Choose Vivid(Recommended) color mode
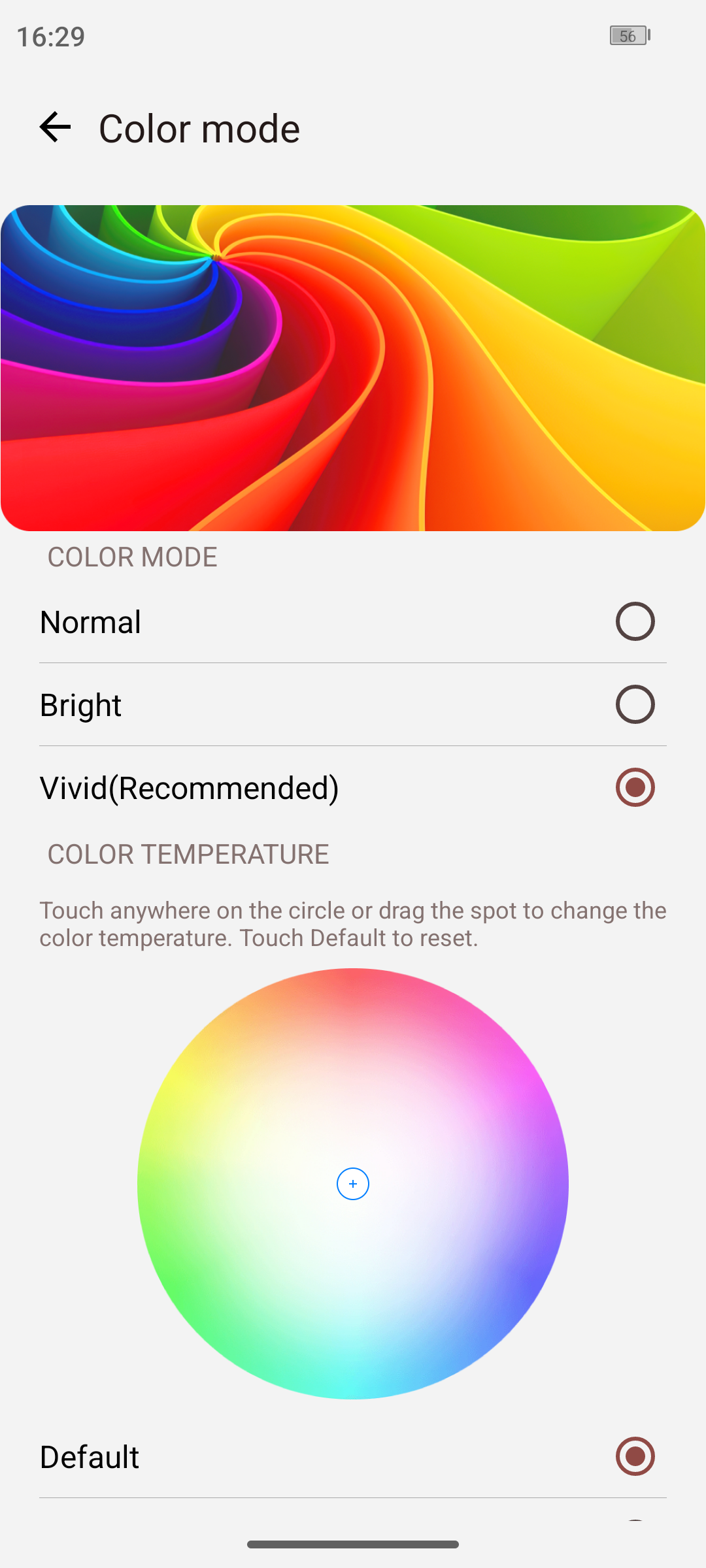The image size is (706, 1568). click(x=634, y=787)
